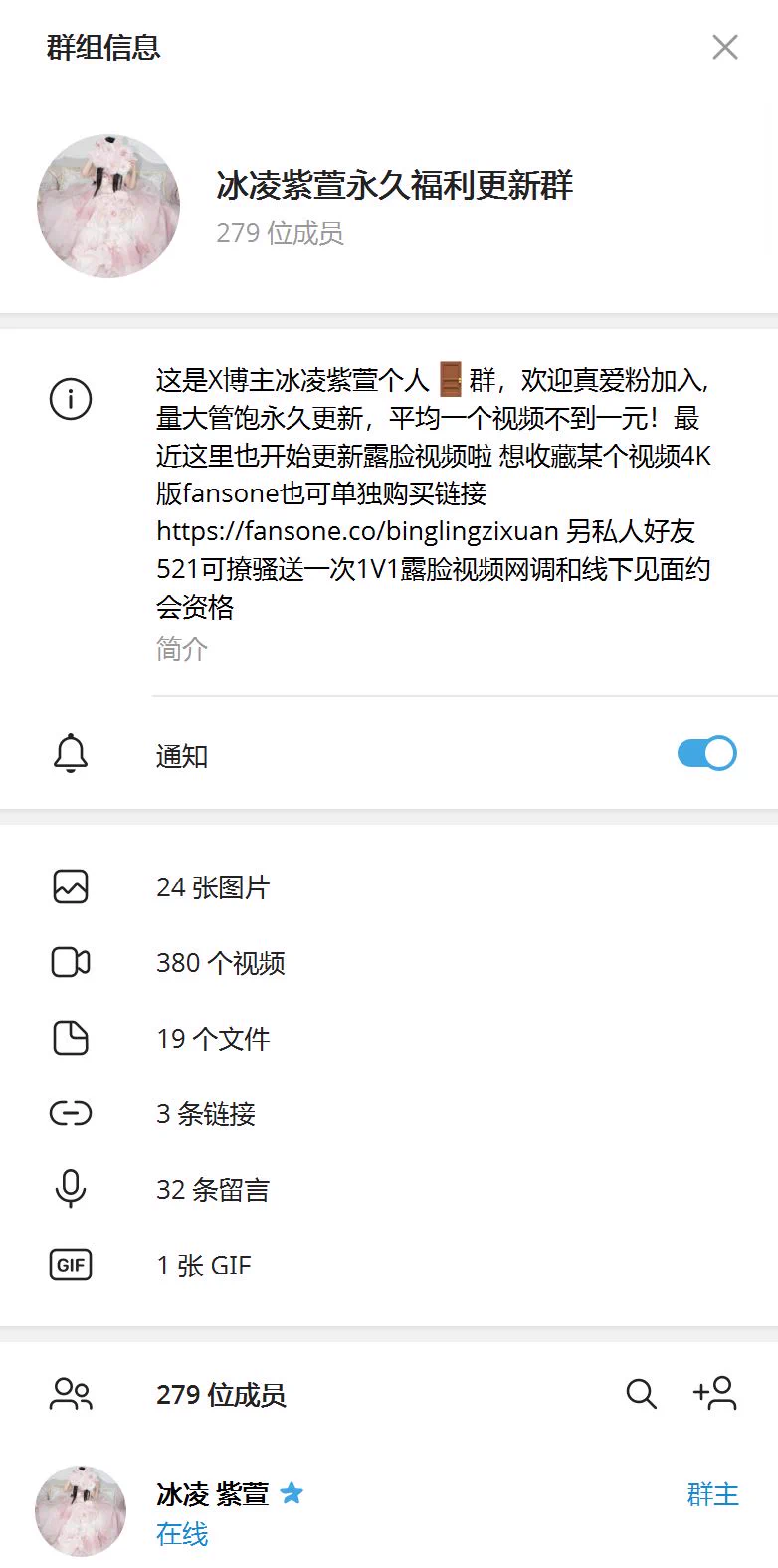Open the 24 张图片 list
The height and width of the screenshot is (1568, 778).
coord(213,887)
